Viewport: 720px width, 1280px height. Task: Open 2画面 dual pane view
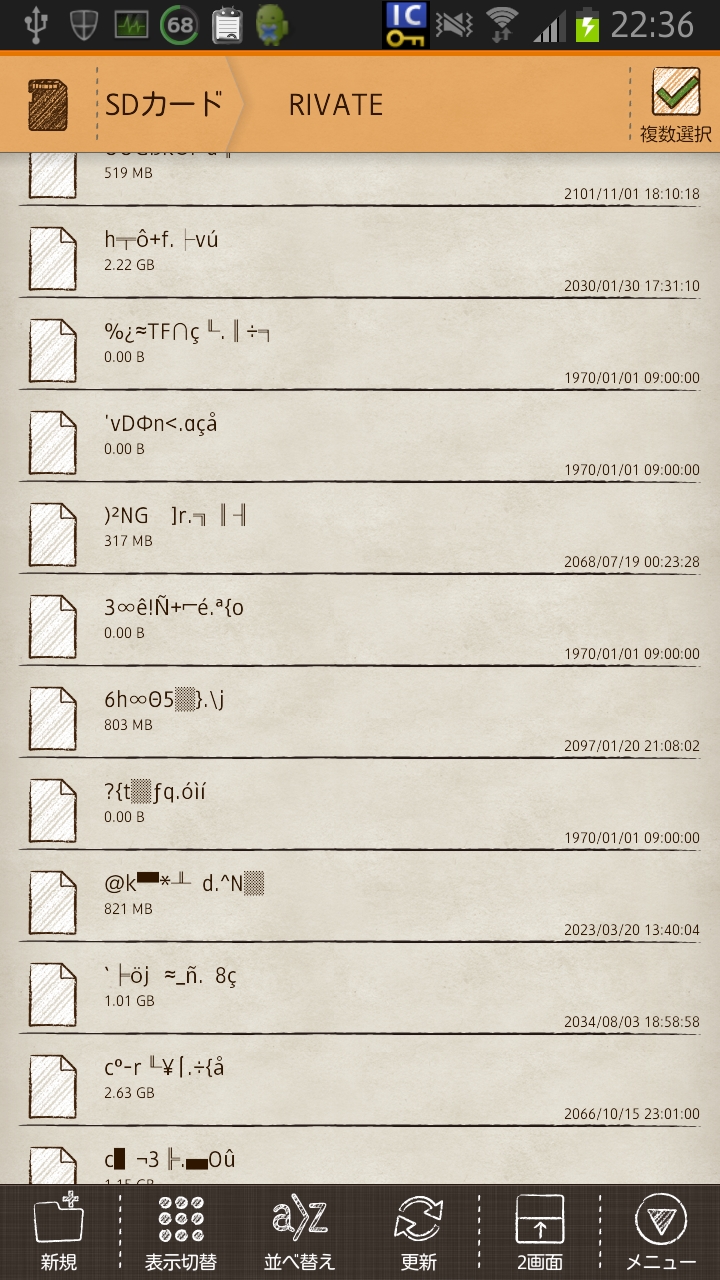(x=540, y=1232)
